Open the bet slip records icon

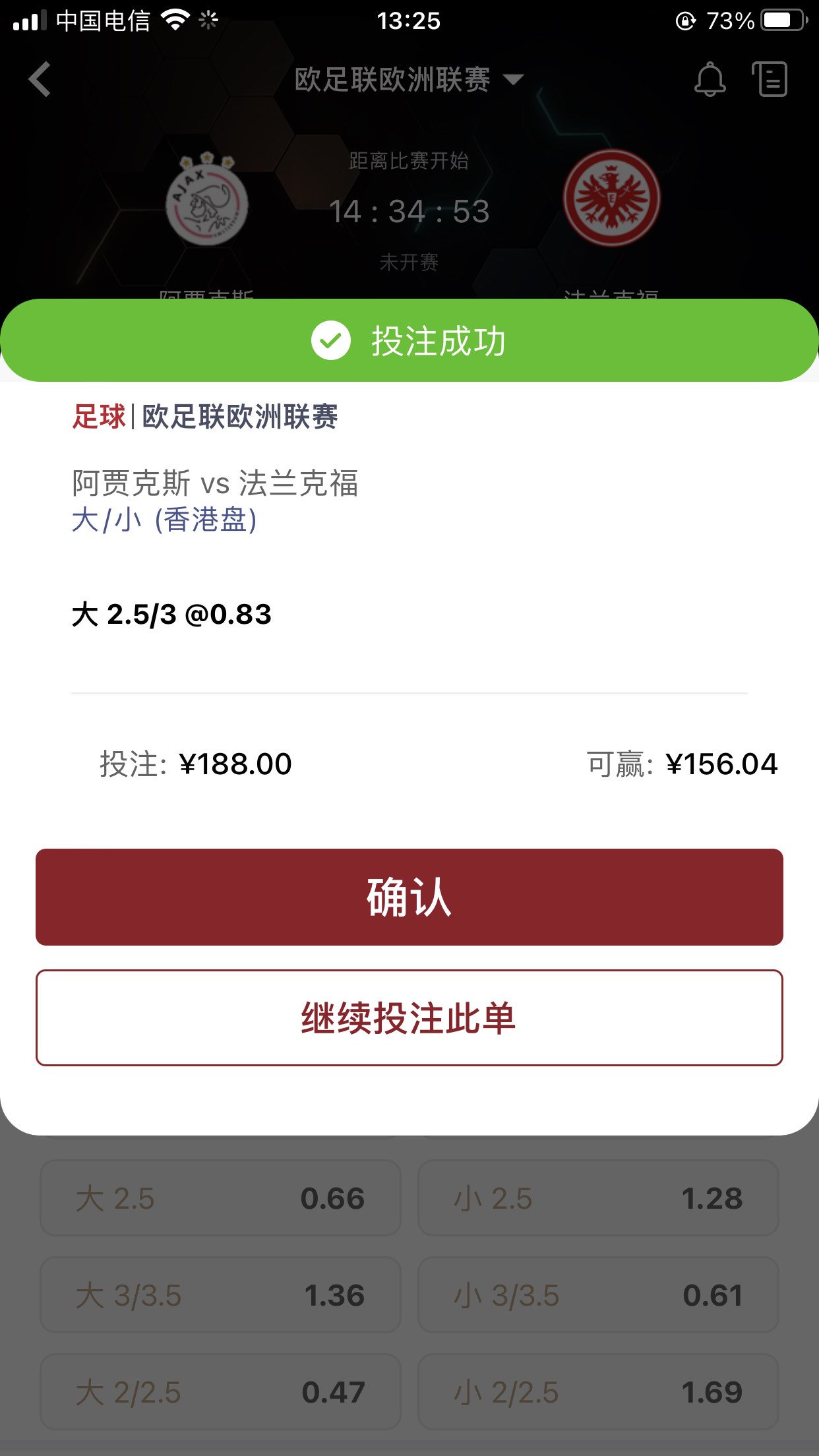(770, 79)
